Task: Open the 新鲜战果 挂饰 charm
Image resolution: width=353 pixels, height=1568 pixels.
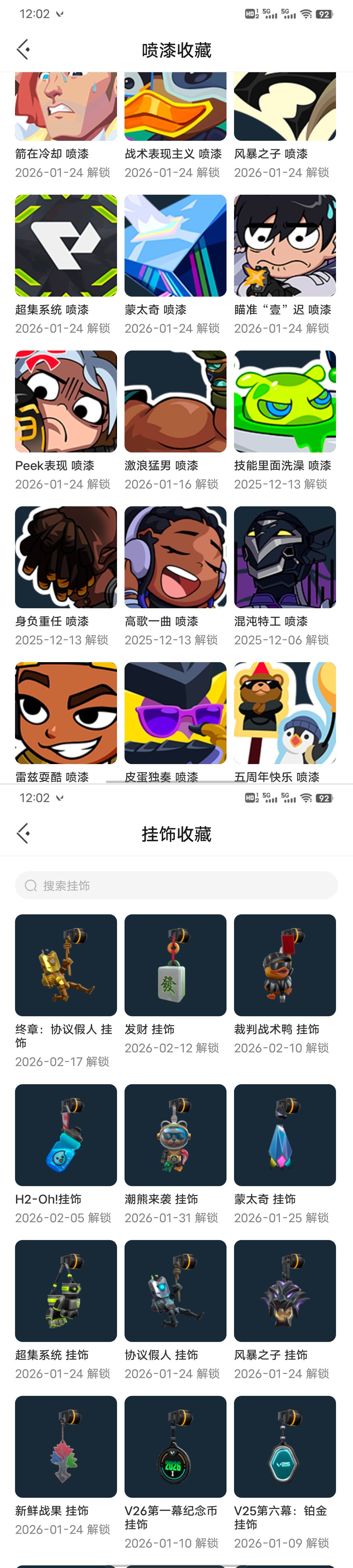Action: [66, 1447]
